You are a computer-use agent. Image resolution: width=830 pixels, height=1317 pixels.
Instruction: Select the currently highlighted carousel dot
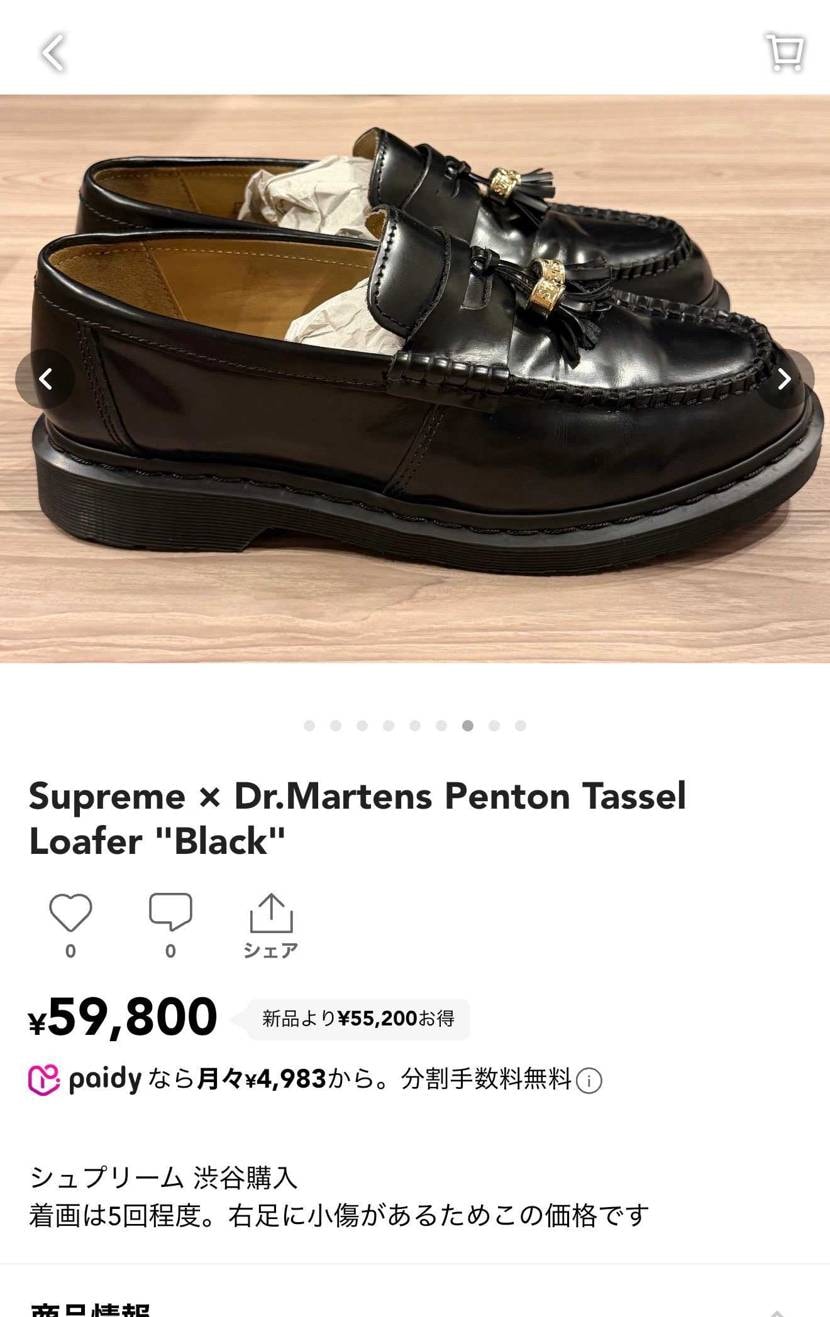[467, 726]
